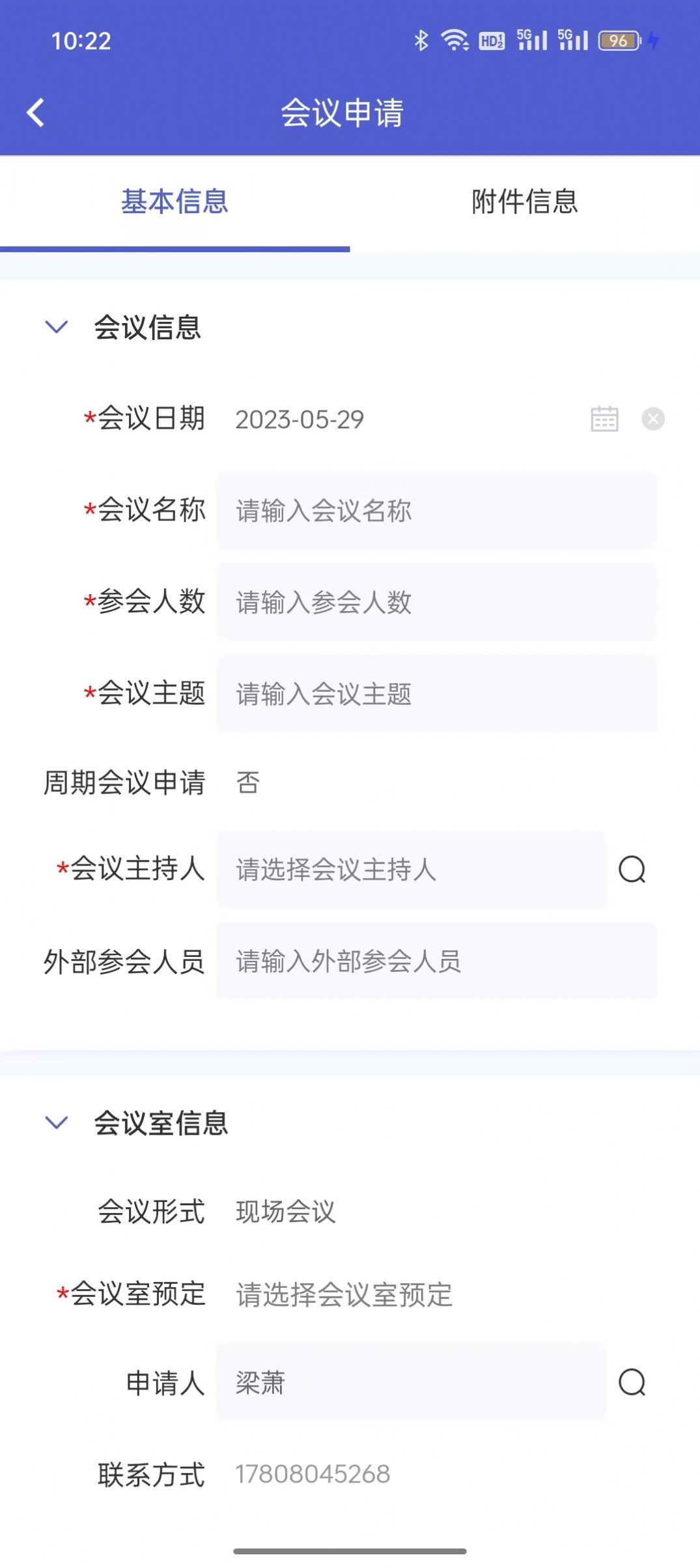
Task: Open the calendar picker for 会议日期
Action: [x=604, y=420]
